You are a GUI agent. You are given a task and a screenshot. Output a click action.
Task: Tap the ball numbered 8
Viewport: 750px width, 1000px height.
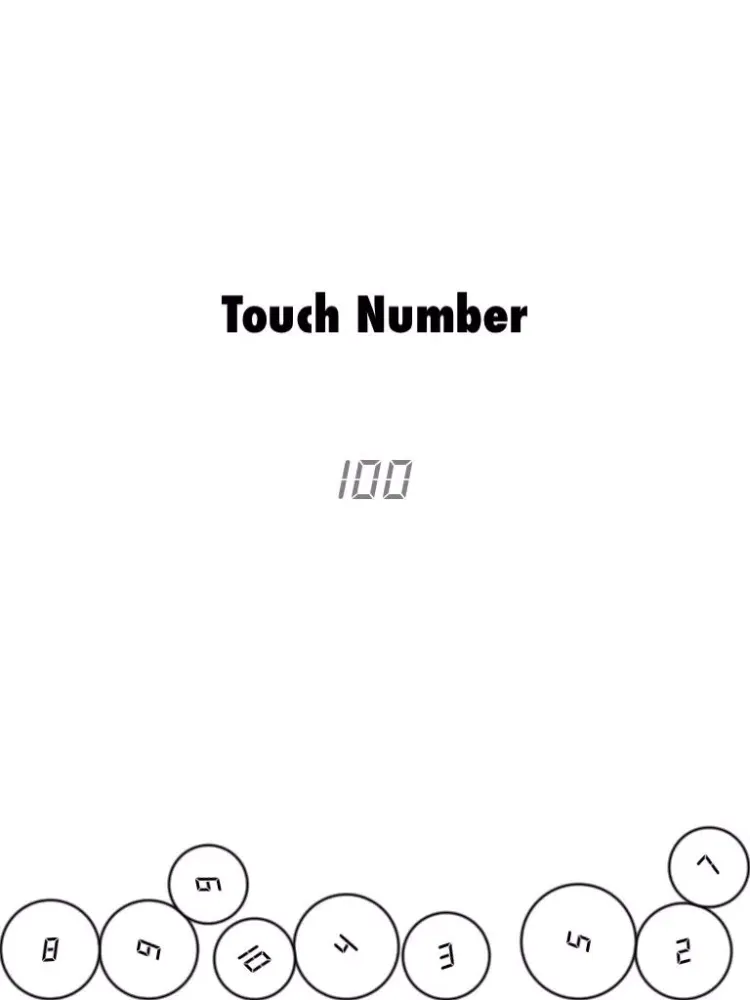[x=49, y=949]
